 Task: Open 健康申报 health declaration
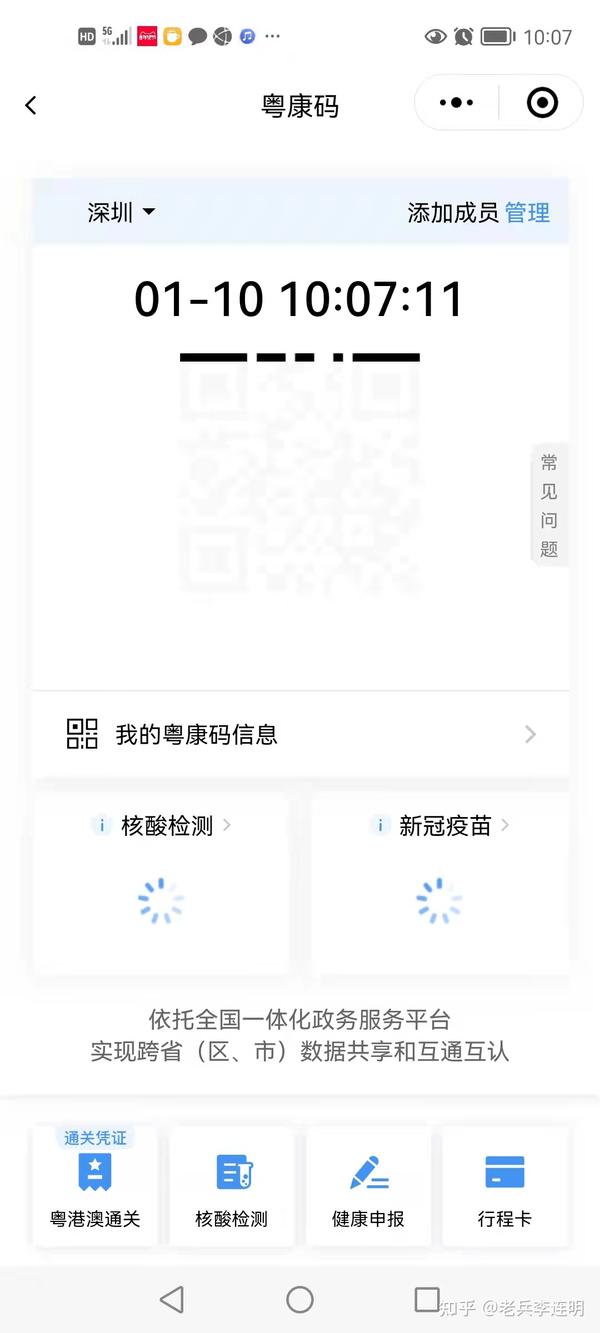(x=368, y=1186)
